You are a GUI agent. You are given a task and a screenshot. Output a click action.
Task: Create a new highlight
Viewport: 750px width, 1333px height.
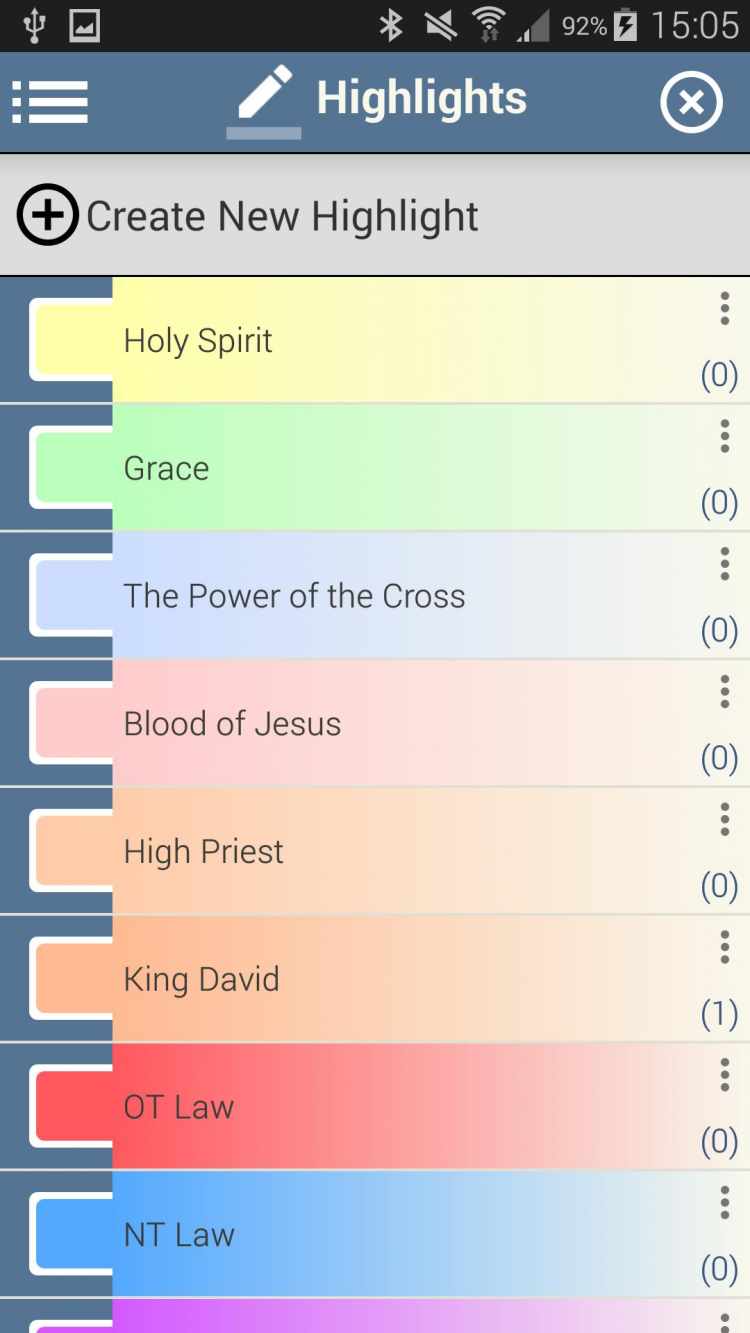click(x=248, y=216)
